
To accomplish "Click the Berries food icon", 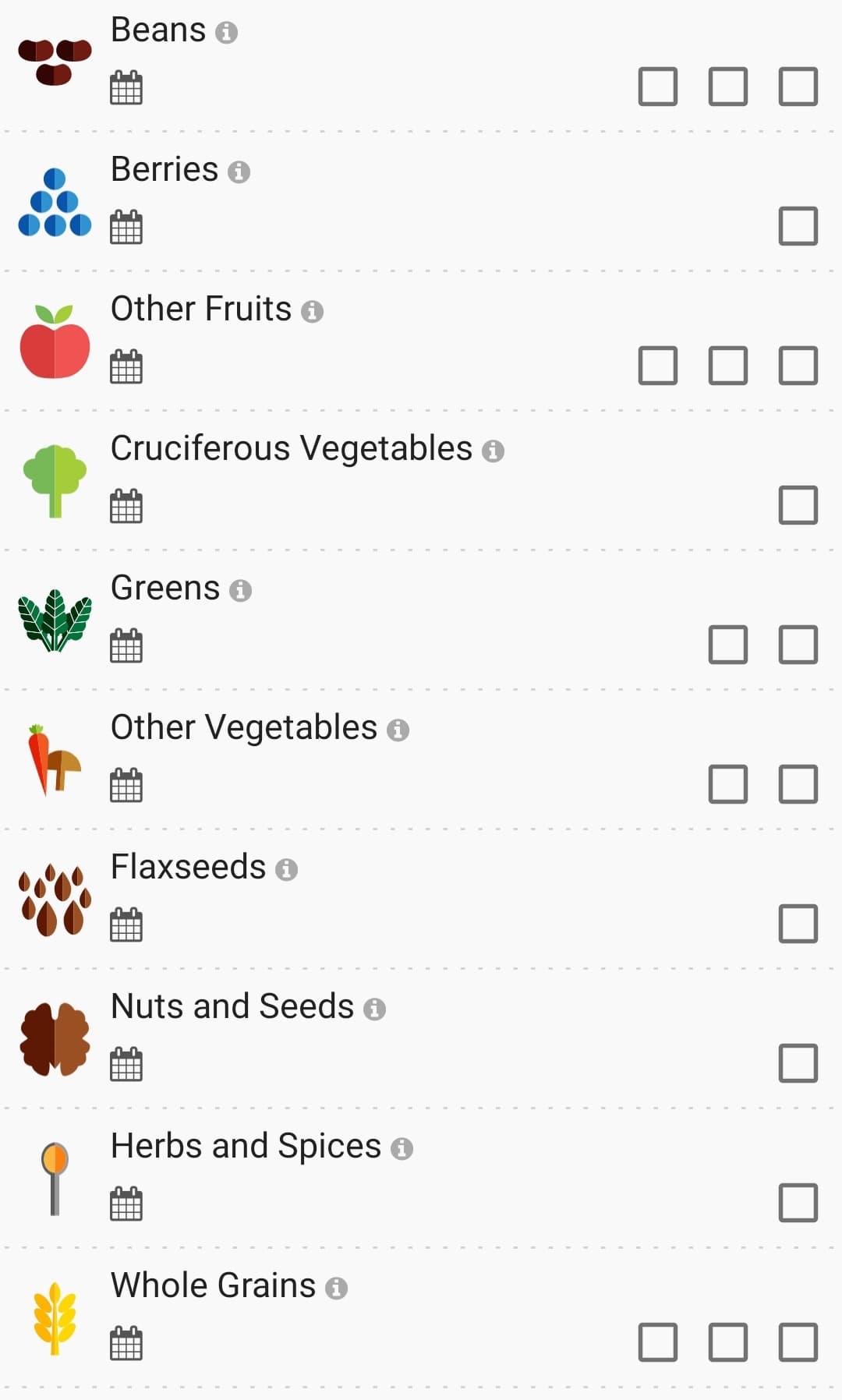I will [53, 203].
